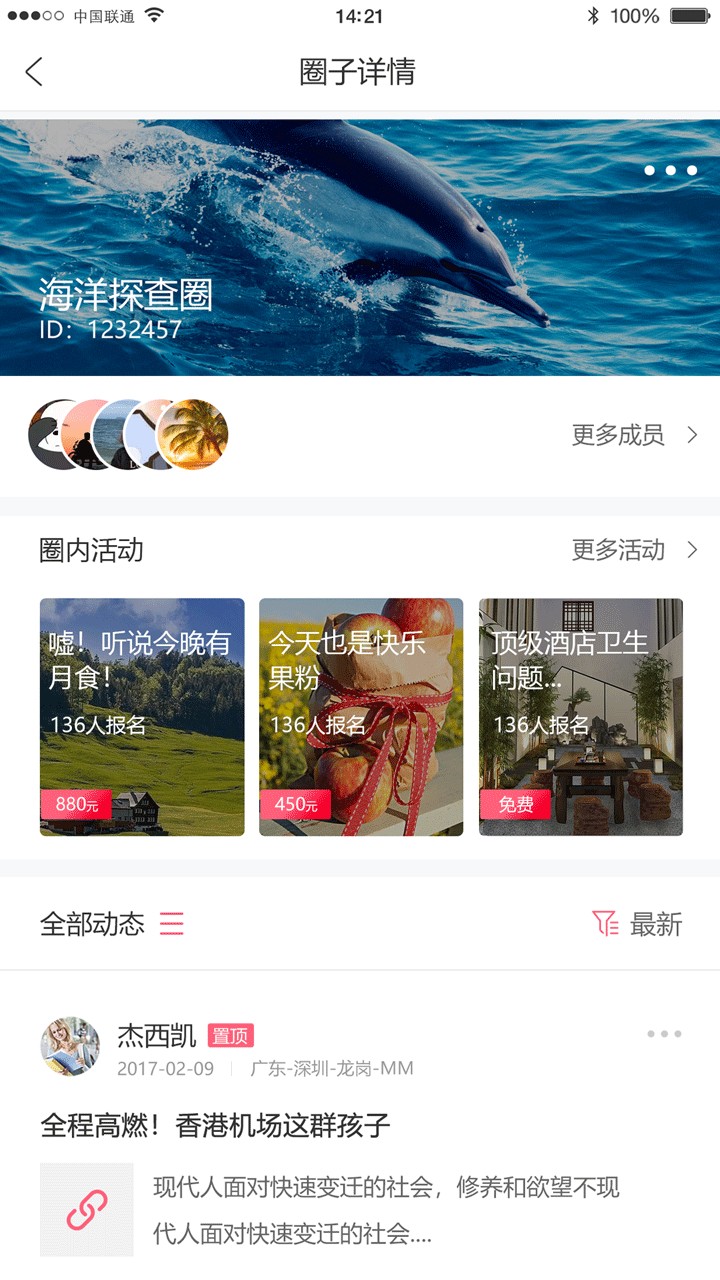Expand the 全部动态 category menu
This screenshot has width=720, height=1280.
tap(172, 924)
